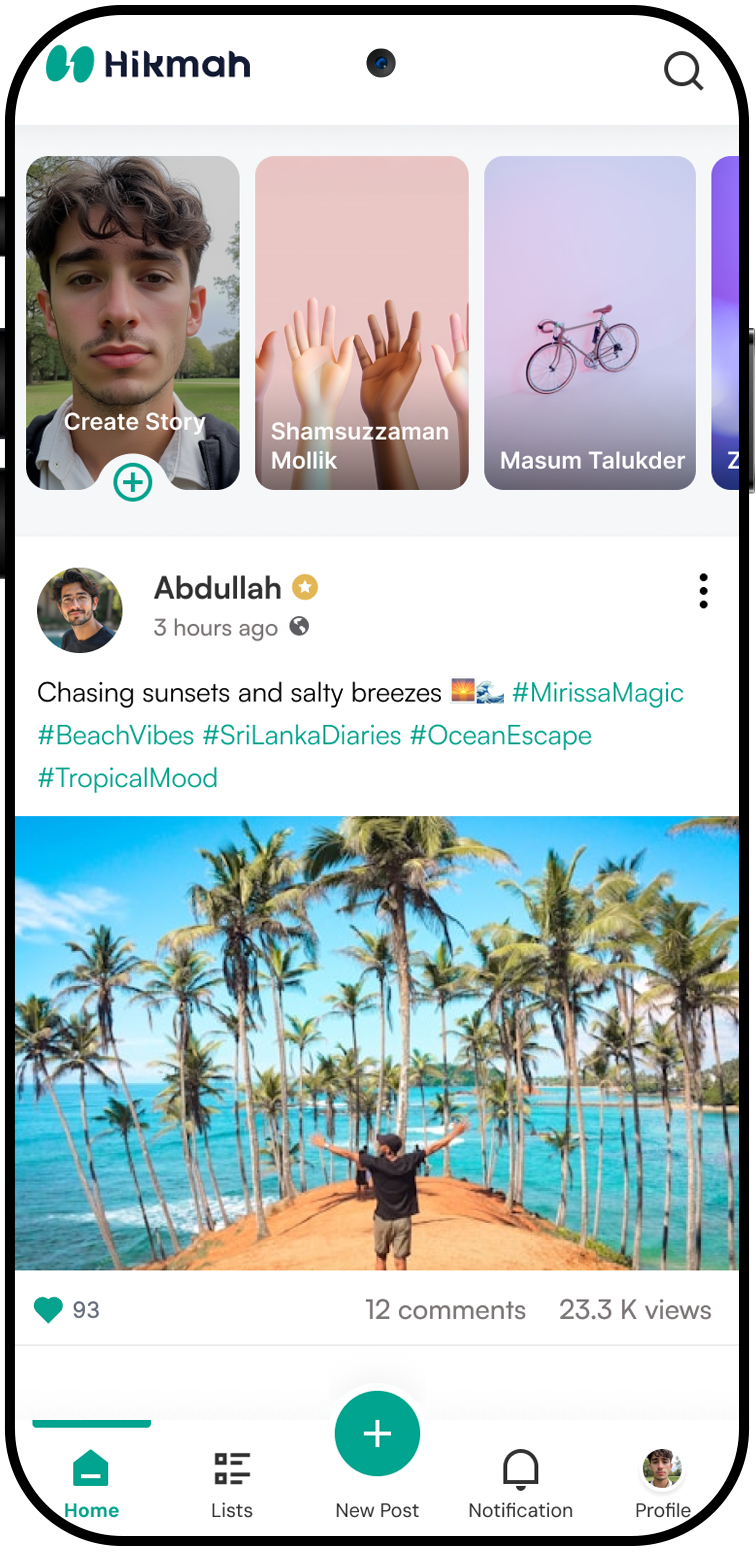Go to the Profile tab

tap(662, 1484)
